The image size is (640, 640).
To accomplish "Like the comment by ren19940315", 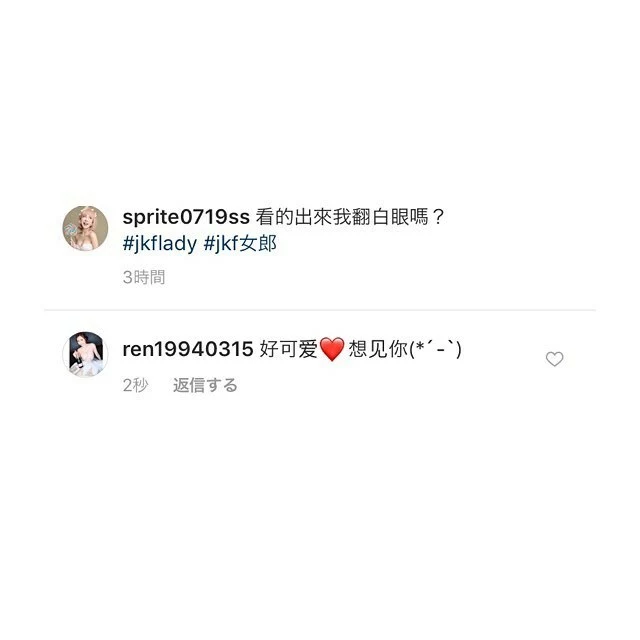I will coord(554,359).
